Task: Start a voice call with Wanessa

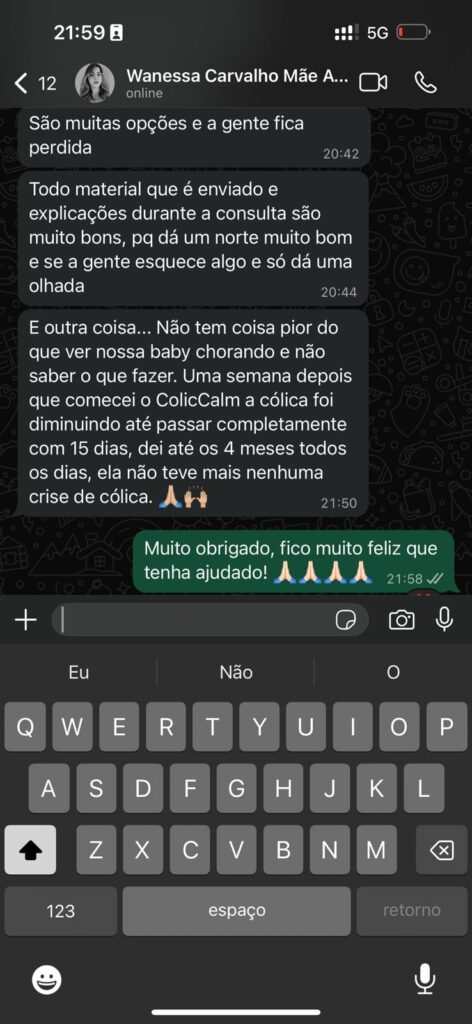Action: [x=426, y=82]
